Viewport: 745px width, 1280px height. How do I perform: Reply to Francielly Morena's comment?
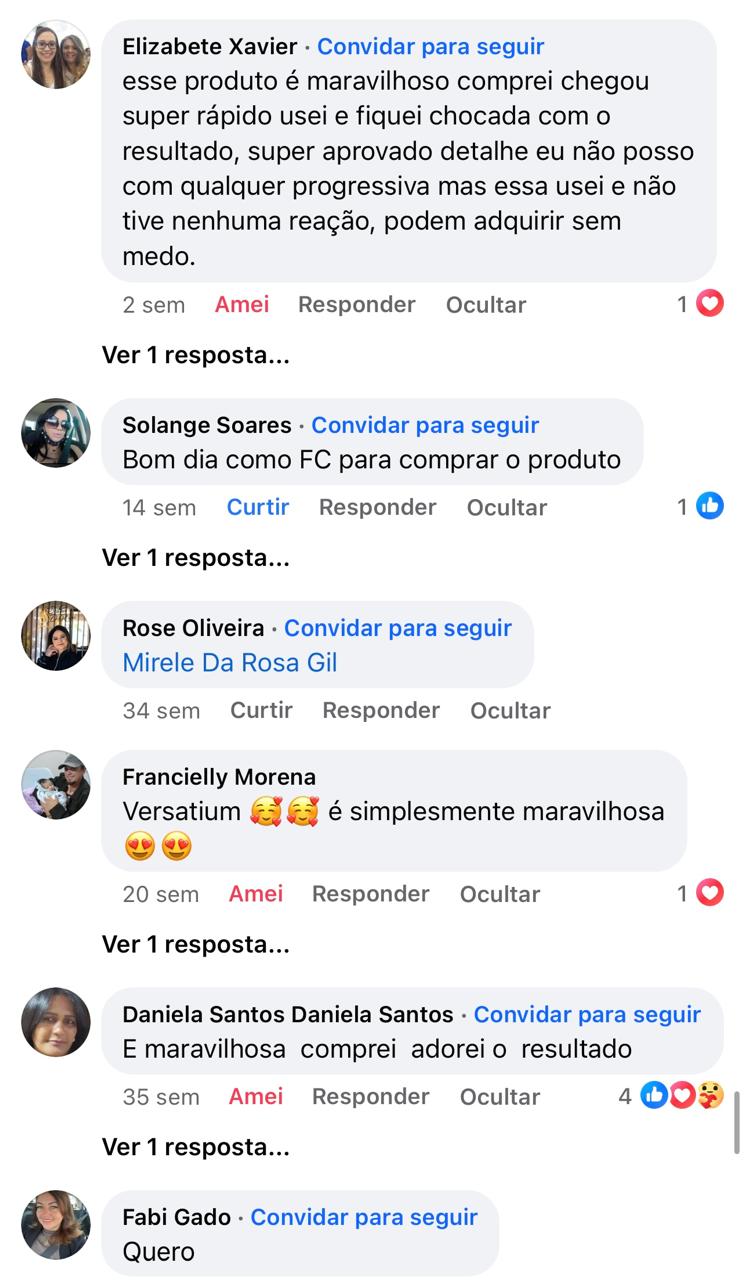[370, 894]
